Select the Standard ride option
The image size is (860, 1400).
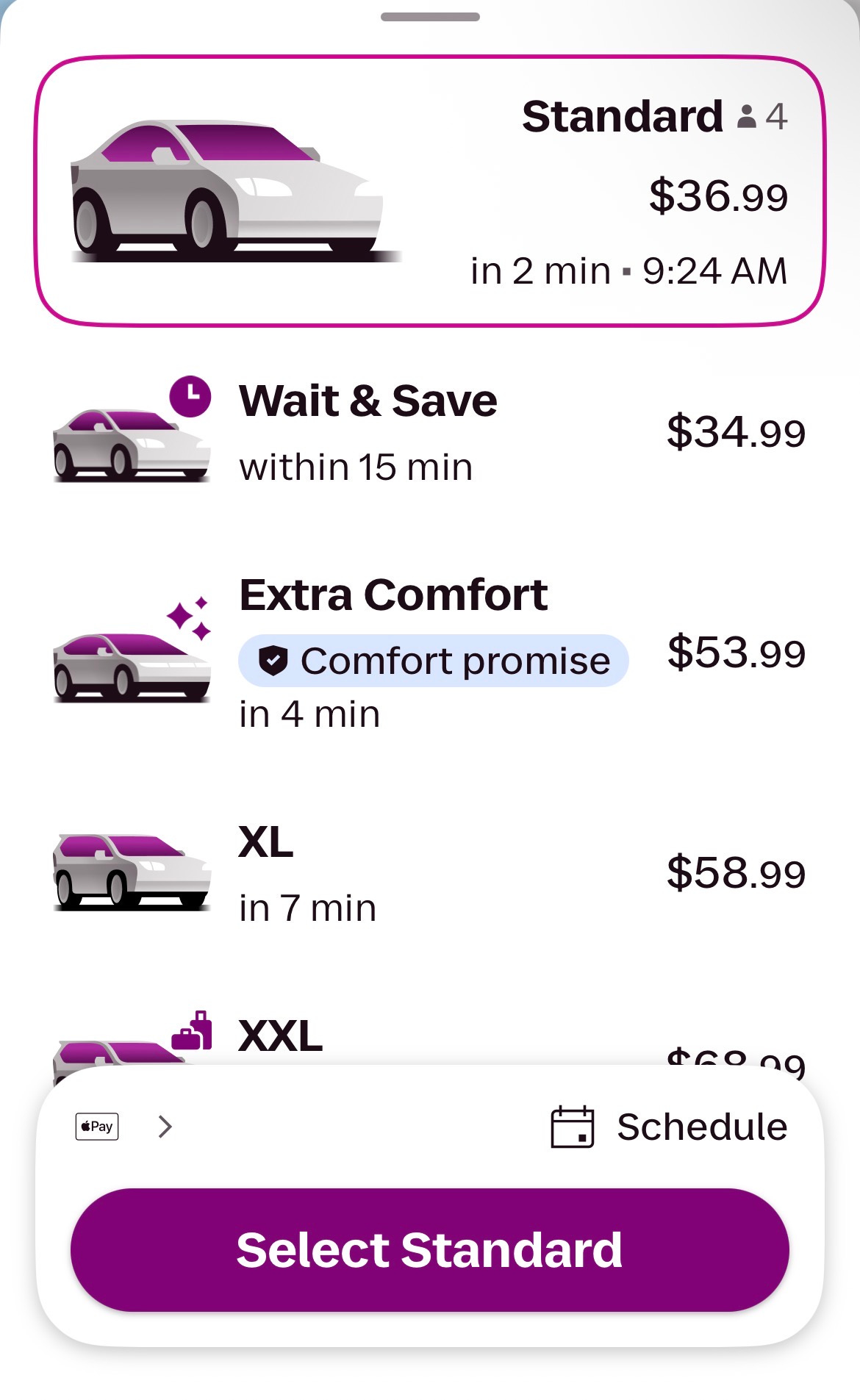430,190
